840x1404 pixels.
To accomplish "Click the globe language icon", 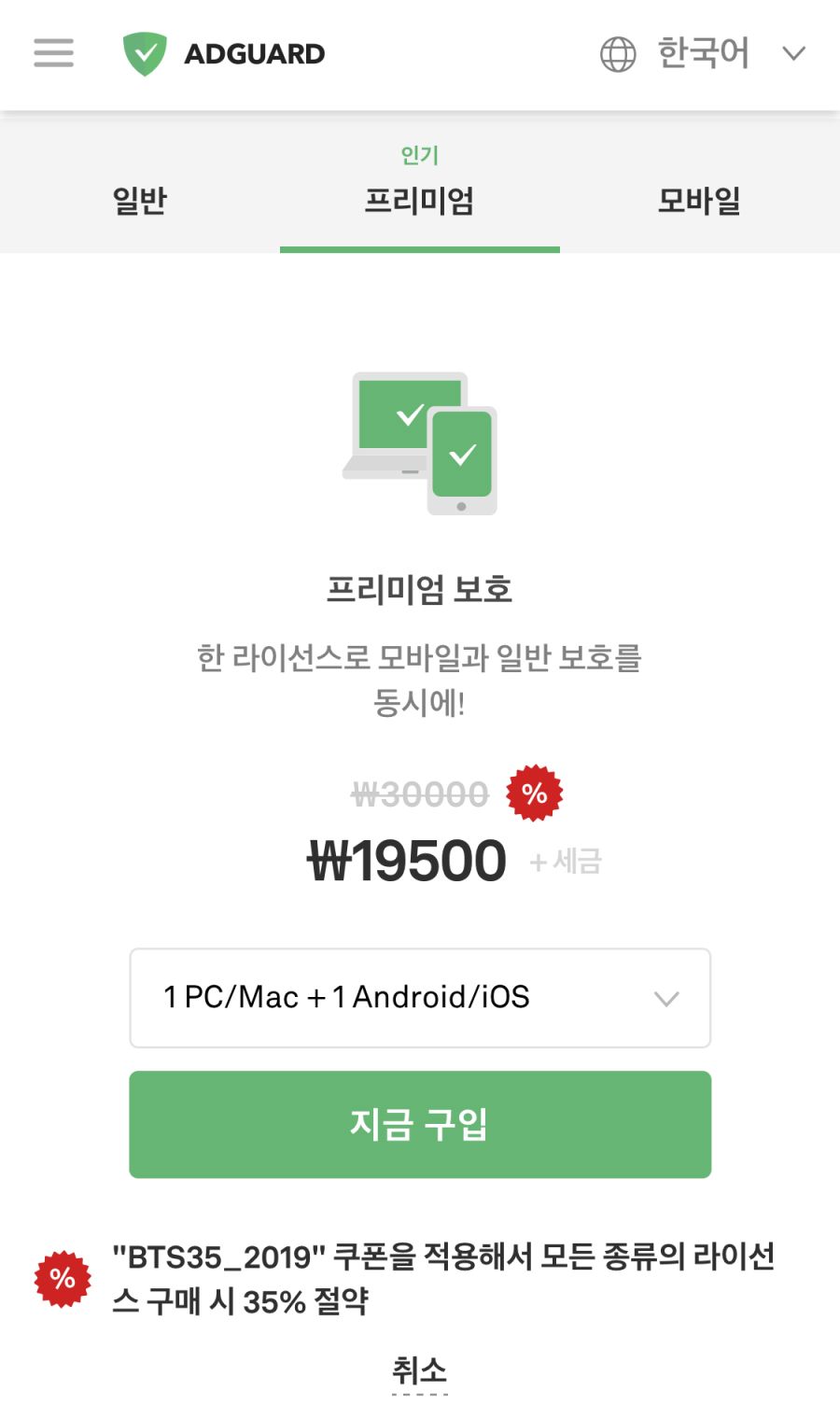I will (619, 53).
